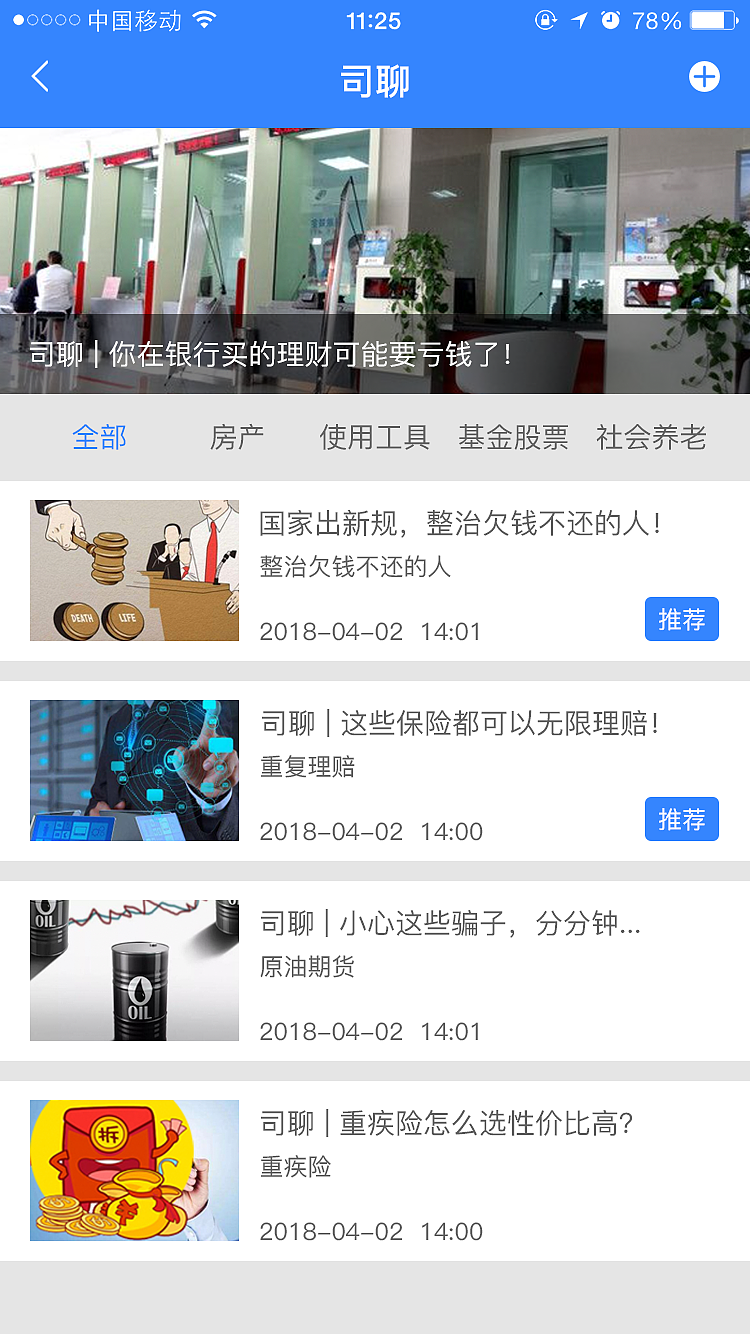Tap the oil barrels article thumbnail

[134, 970]
